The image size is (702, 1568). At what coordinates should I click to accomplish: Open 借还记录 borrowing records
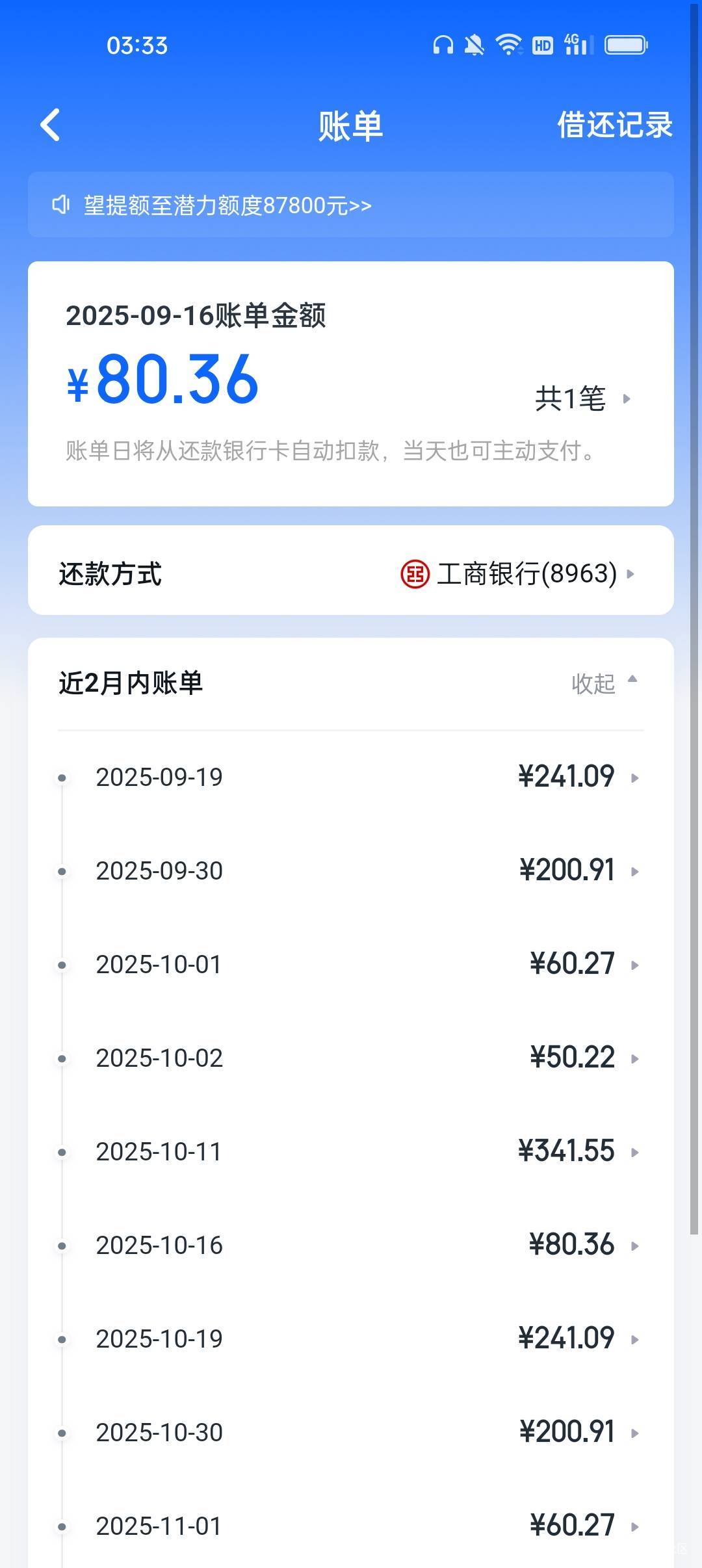[x=614, y=125]
